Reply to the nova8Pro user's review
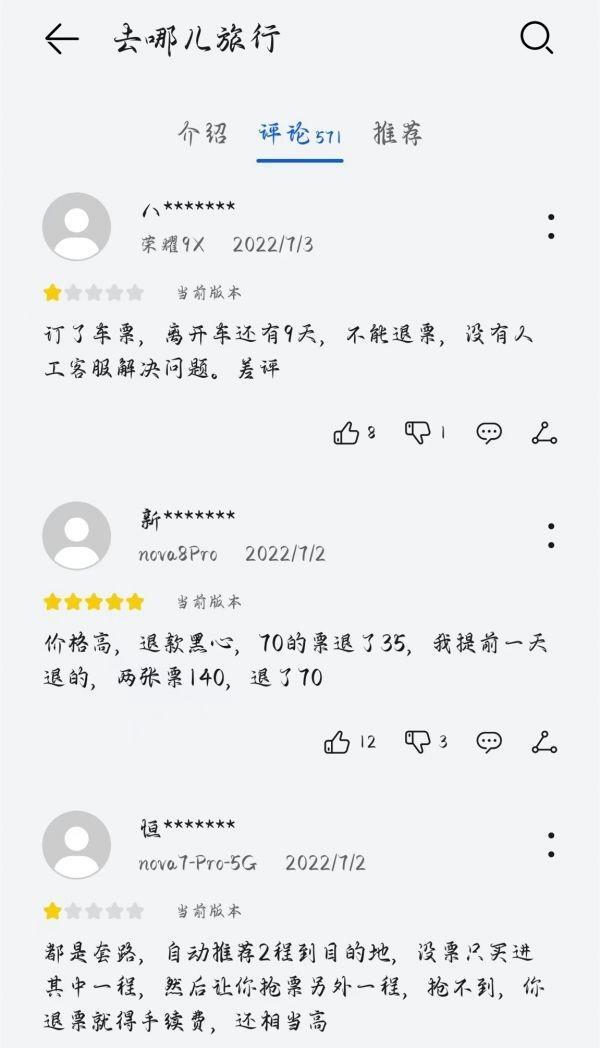 pyautogui.click(x=489, y=742)
